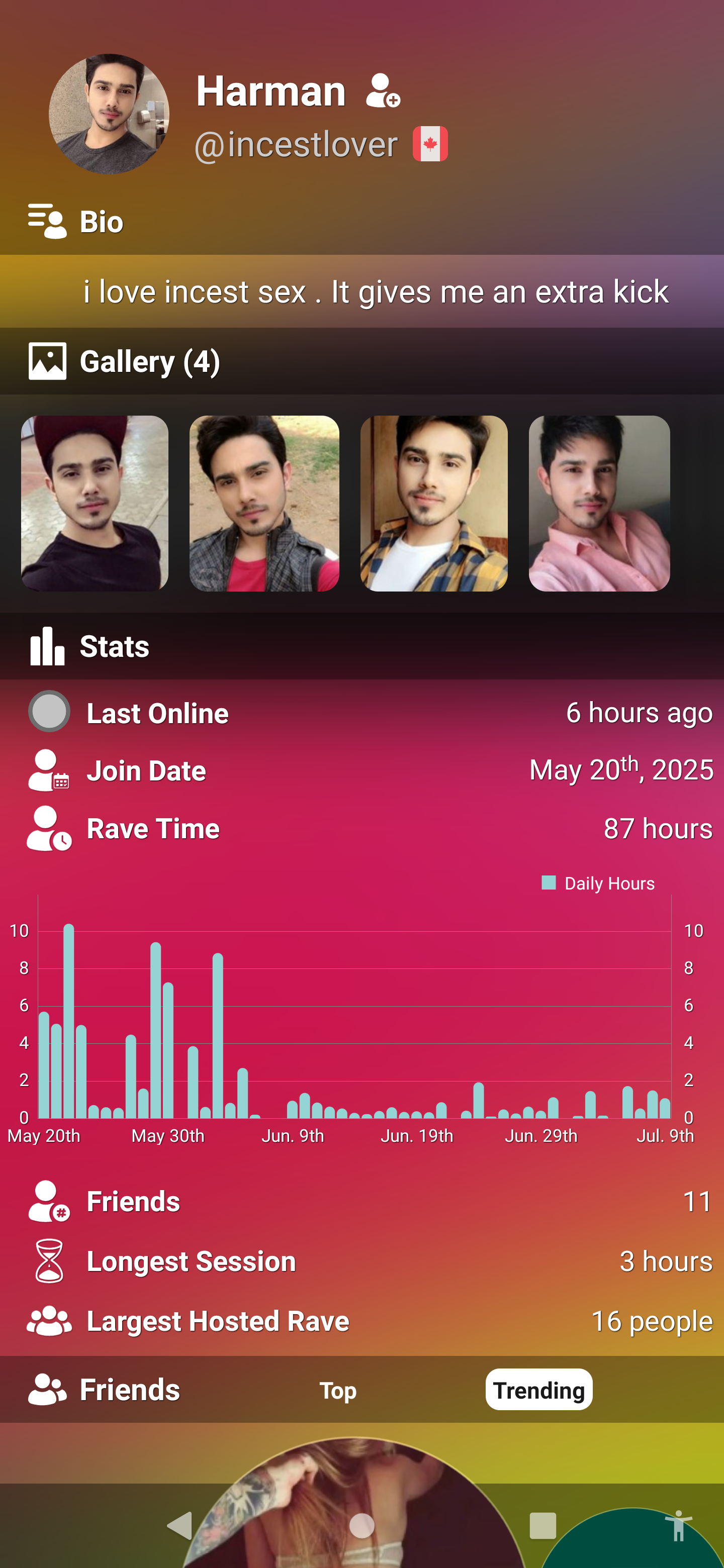
Task: Open the gallery photo with grey jacket
Action: pyautogui.click(x=264, y=504)
